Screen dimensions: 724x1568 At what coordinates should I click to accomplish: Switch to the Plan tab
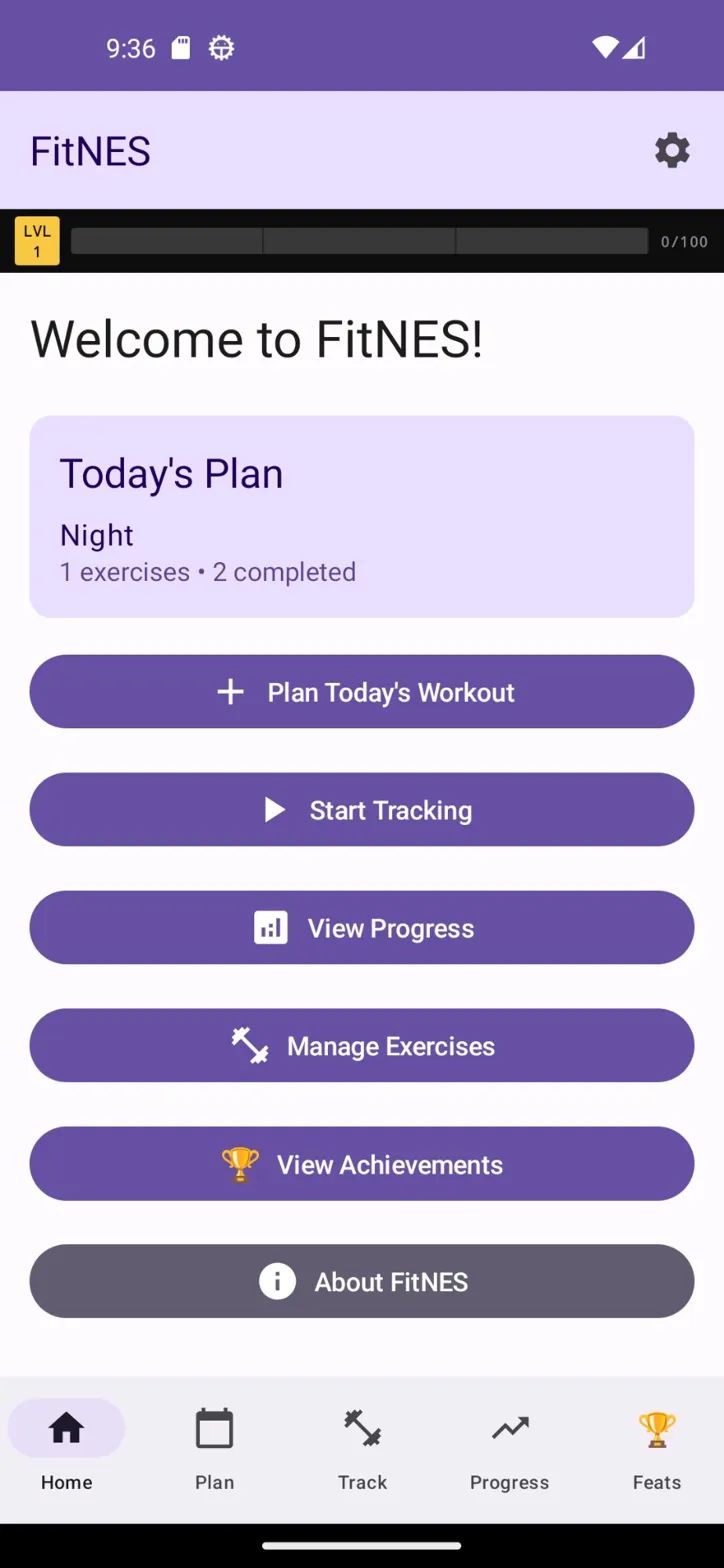[214, 1448]
